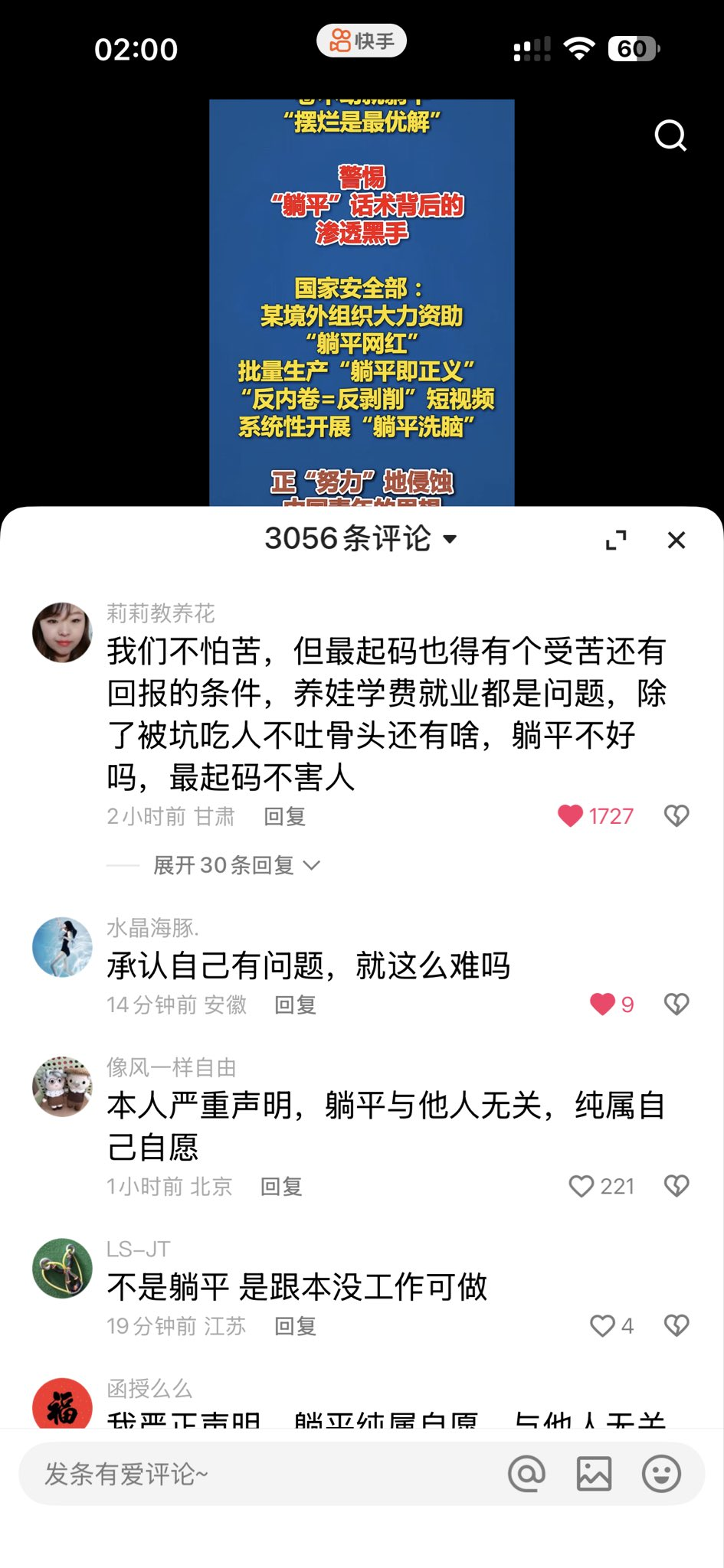The width and height of the screenshot is (724, 1568).
Task: Open 莉莉教养花's profile avatar
Action: (x=62, y=632)
